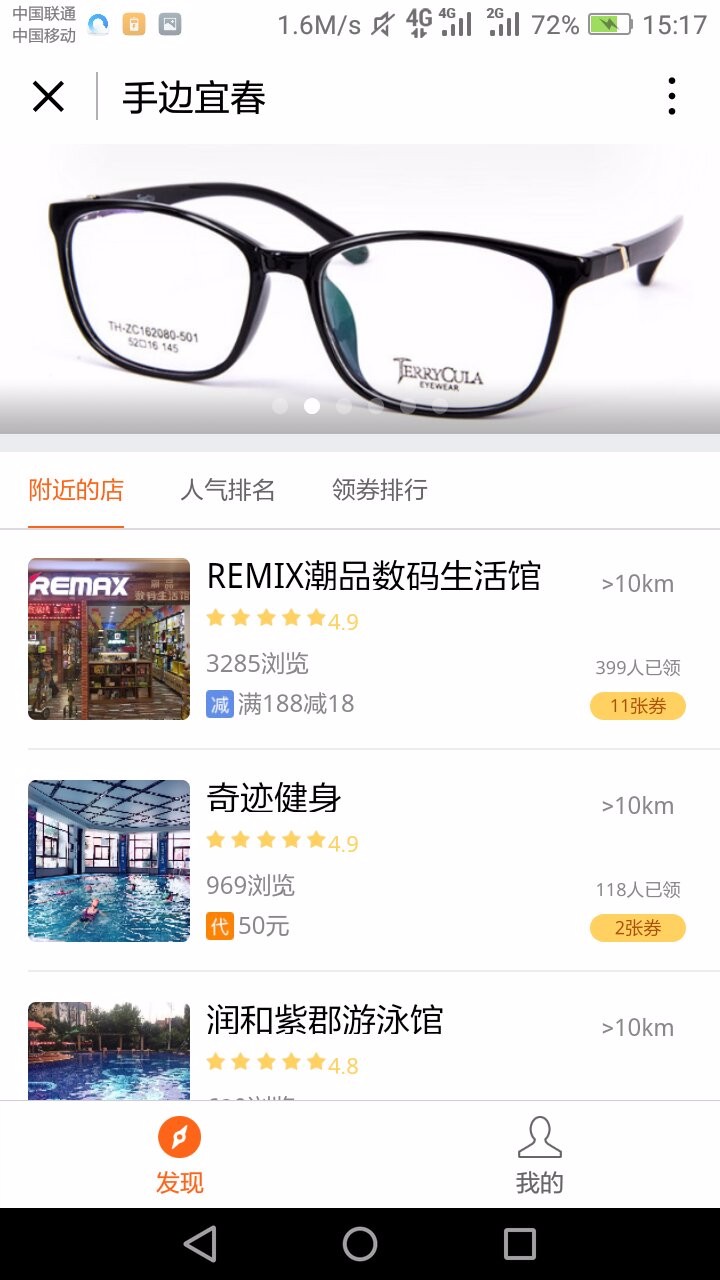Open the REMIX潮品数码生活馆 store listing
The image size is (720, 1280).
[x=360, y=639]
